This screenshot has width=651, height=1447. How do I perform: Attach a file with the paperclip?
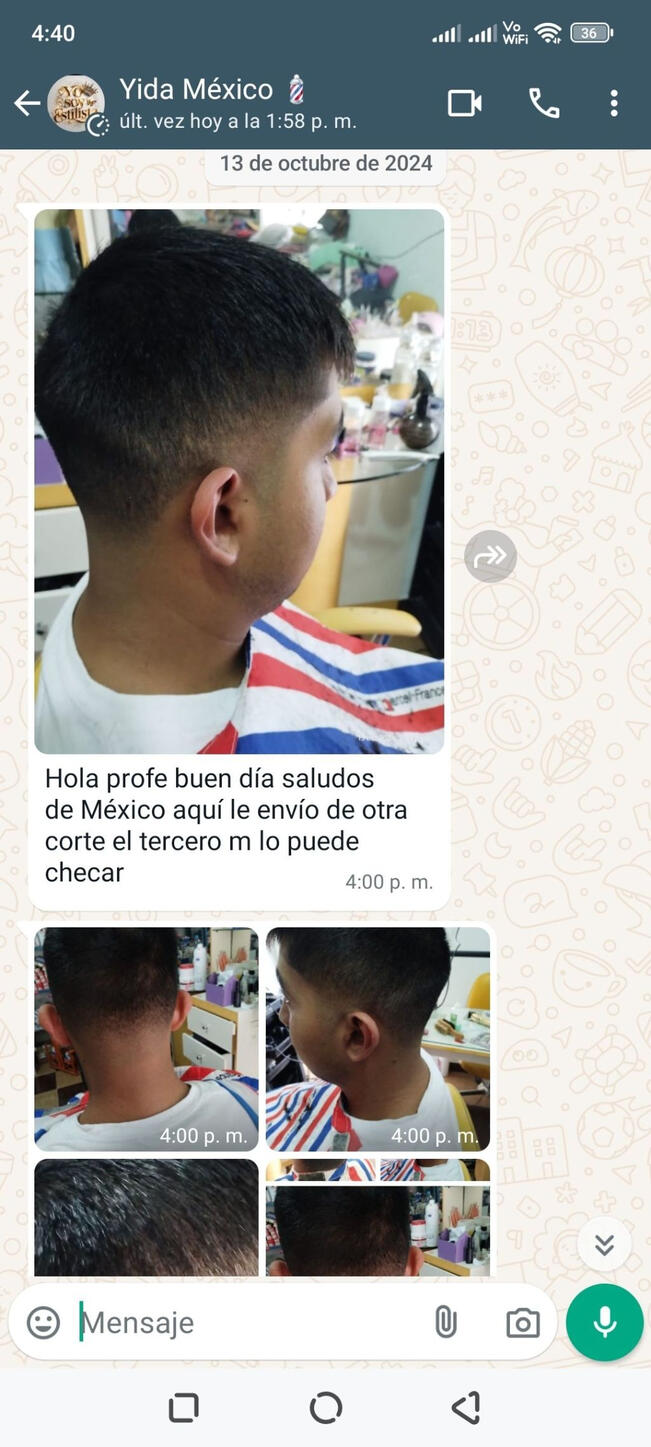pos(445,1323)
